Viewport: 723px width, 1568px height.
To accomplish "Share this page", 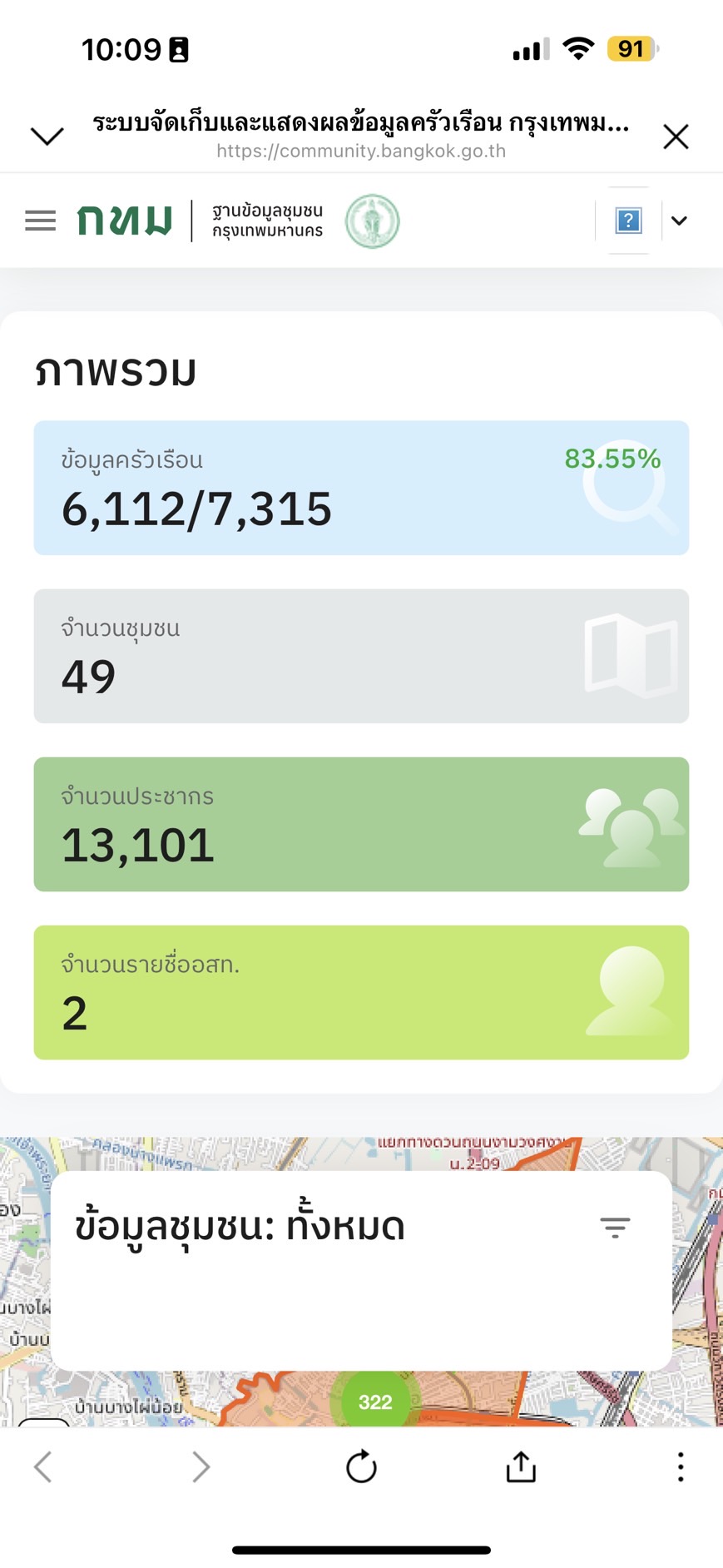I will 521,1466.
